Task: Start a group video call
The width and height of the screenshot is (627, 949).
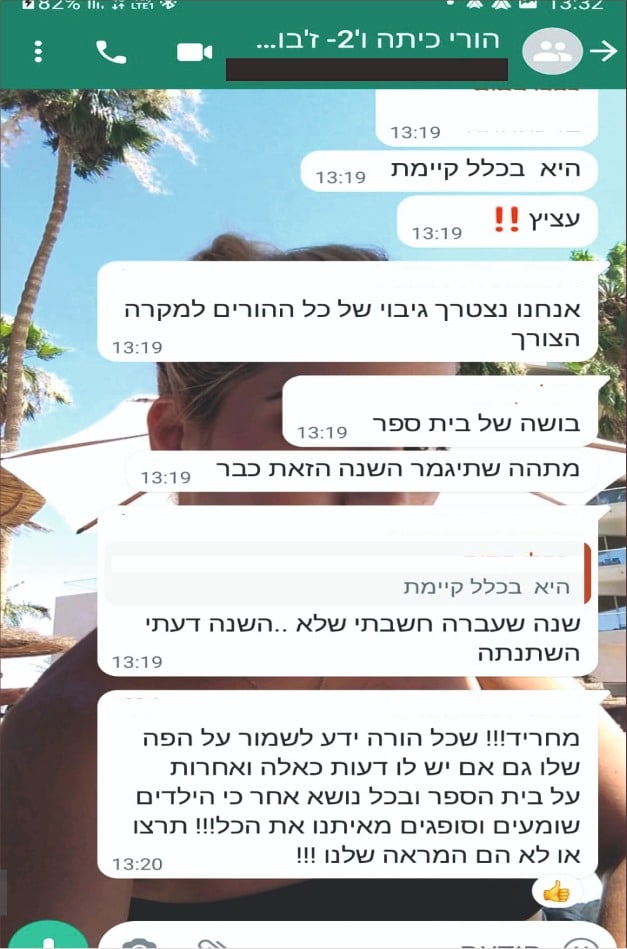Action: point(194,51)
